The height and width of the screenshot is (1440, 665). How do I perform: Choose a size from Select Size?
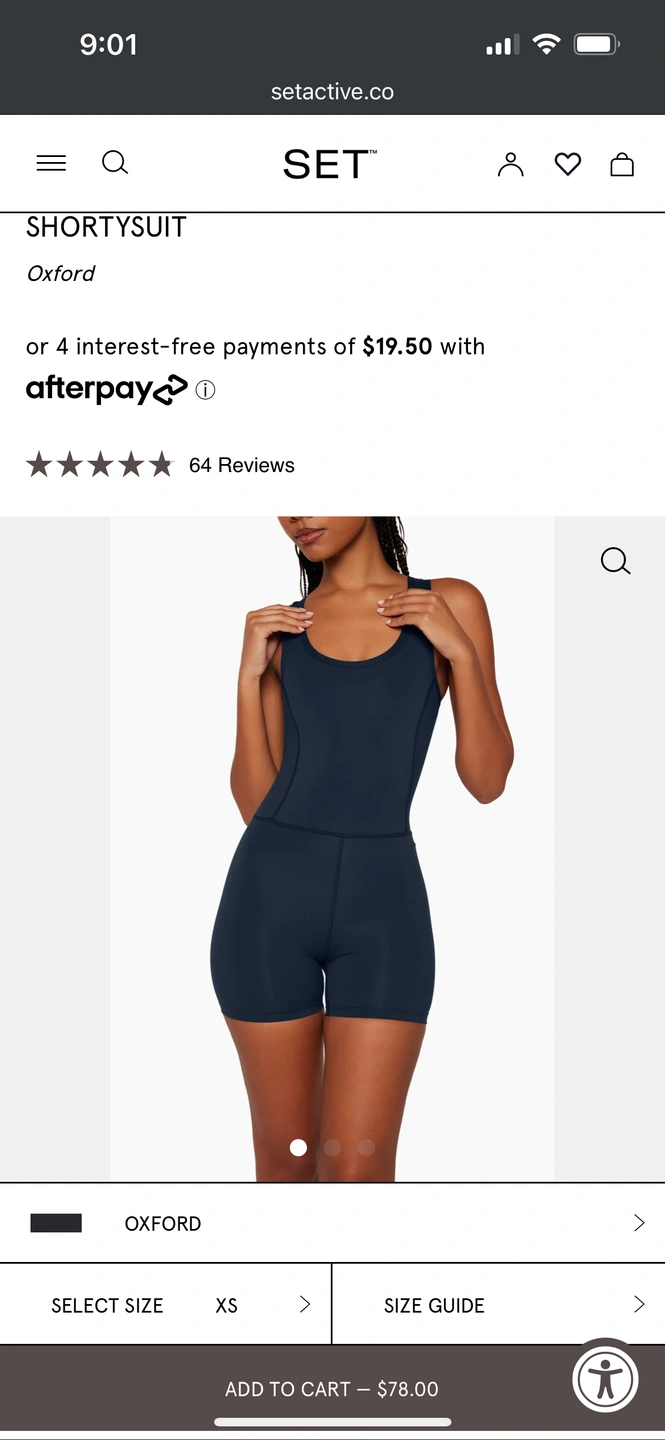(166, 1305)
